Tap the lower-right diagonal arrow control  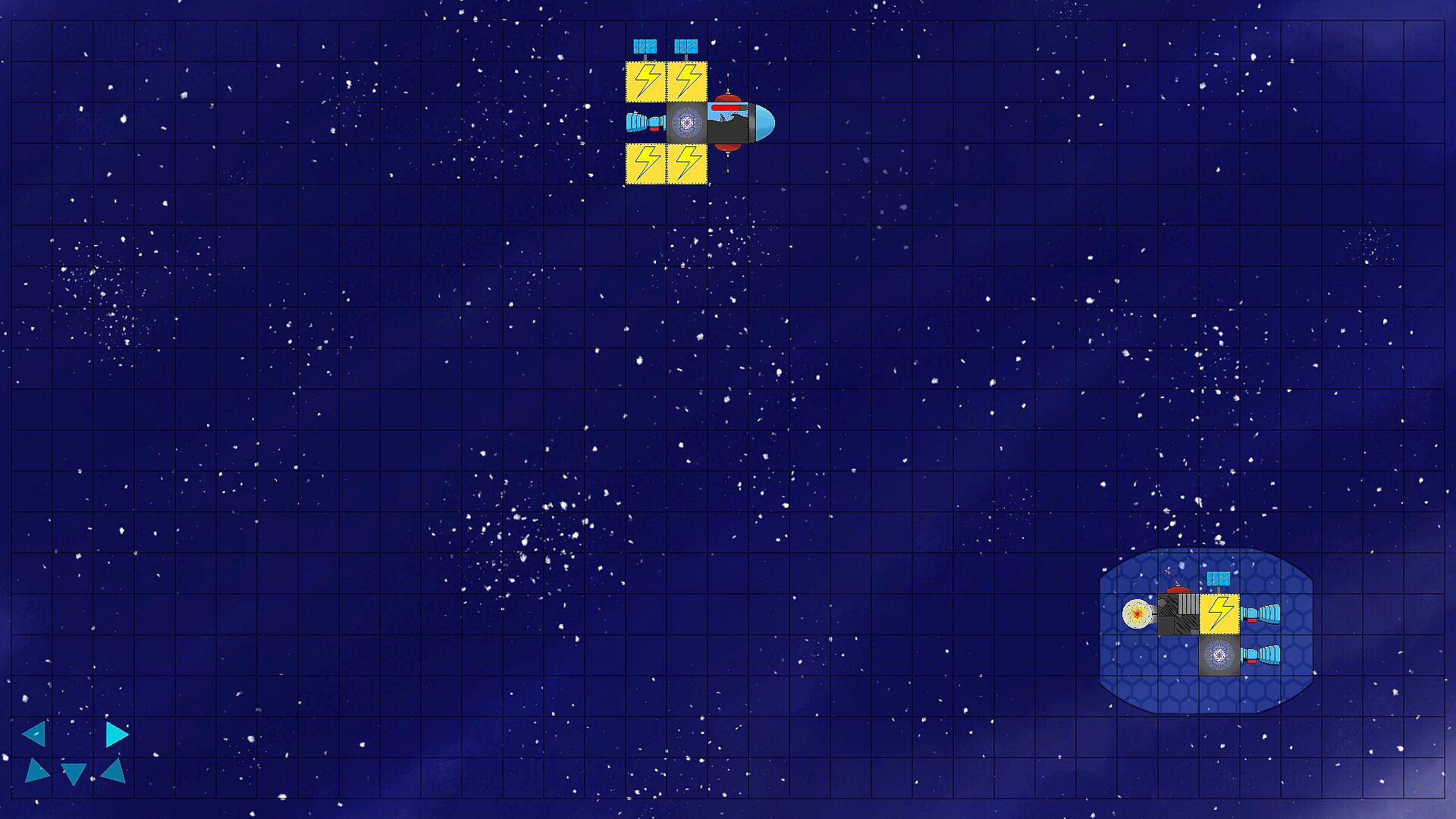114,771
